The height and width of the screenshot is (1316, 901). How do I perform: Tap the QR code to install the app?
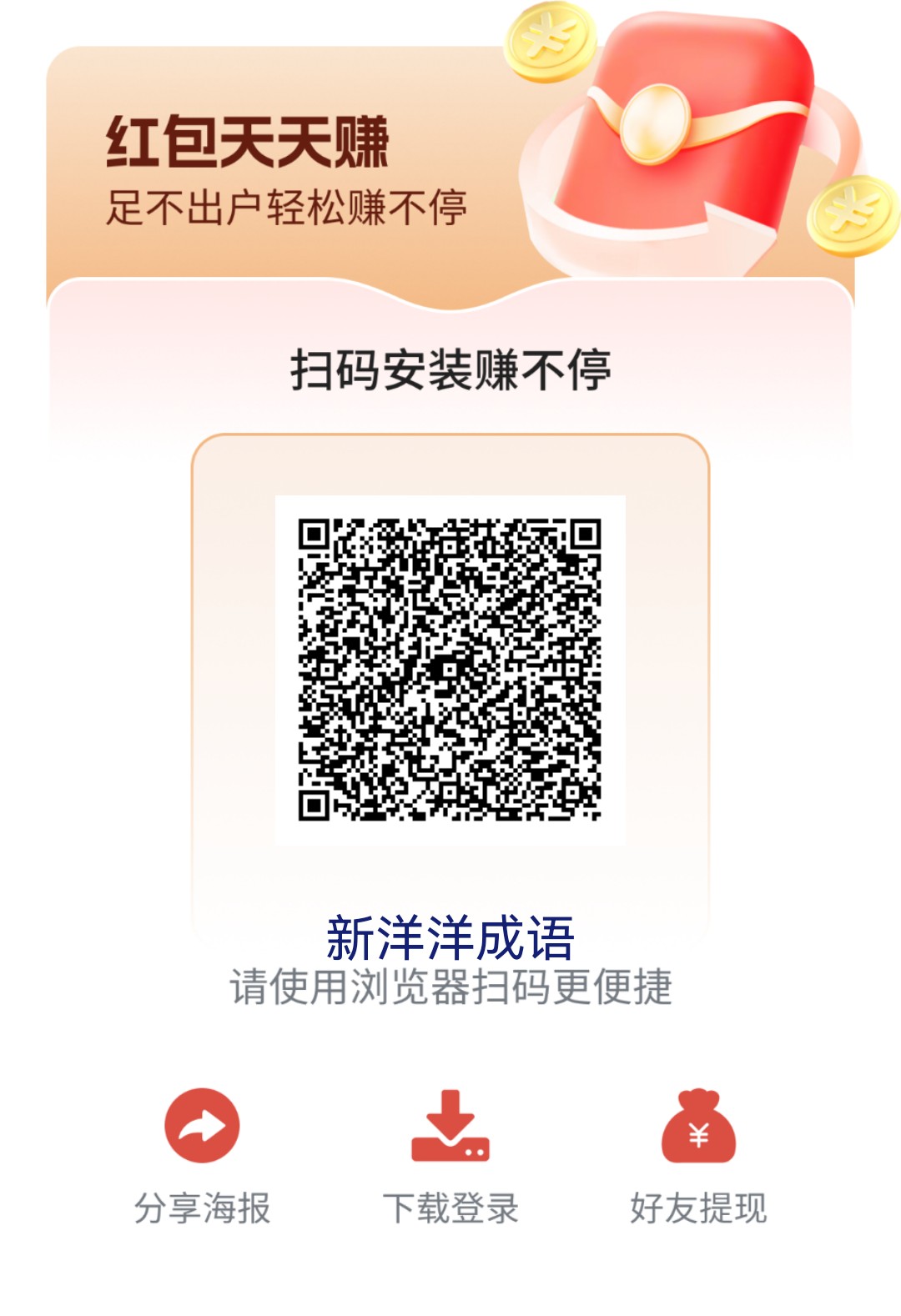pos(450,667)
